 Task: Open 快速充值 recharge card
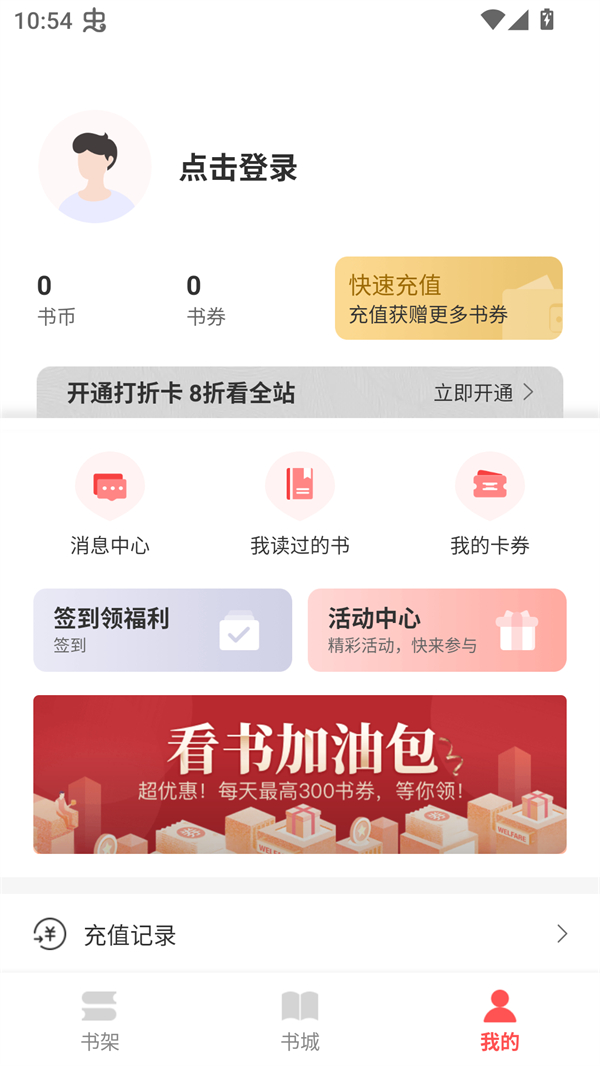[x=448, y=298]
